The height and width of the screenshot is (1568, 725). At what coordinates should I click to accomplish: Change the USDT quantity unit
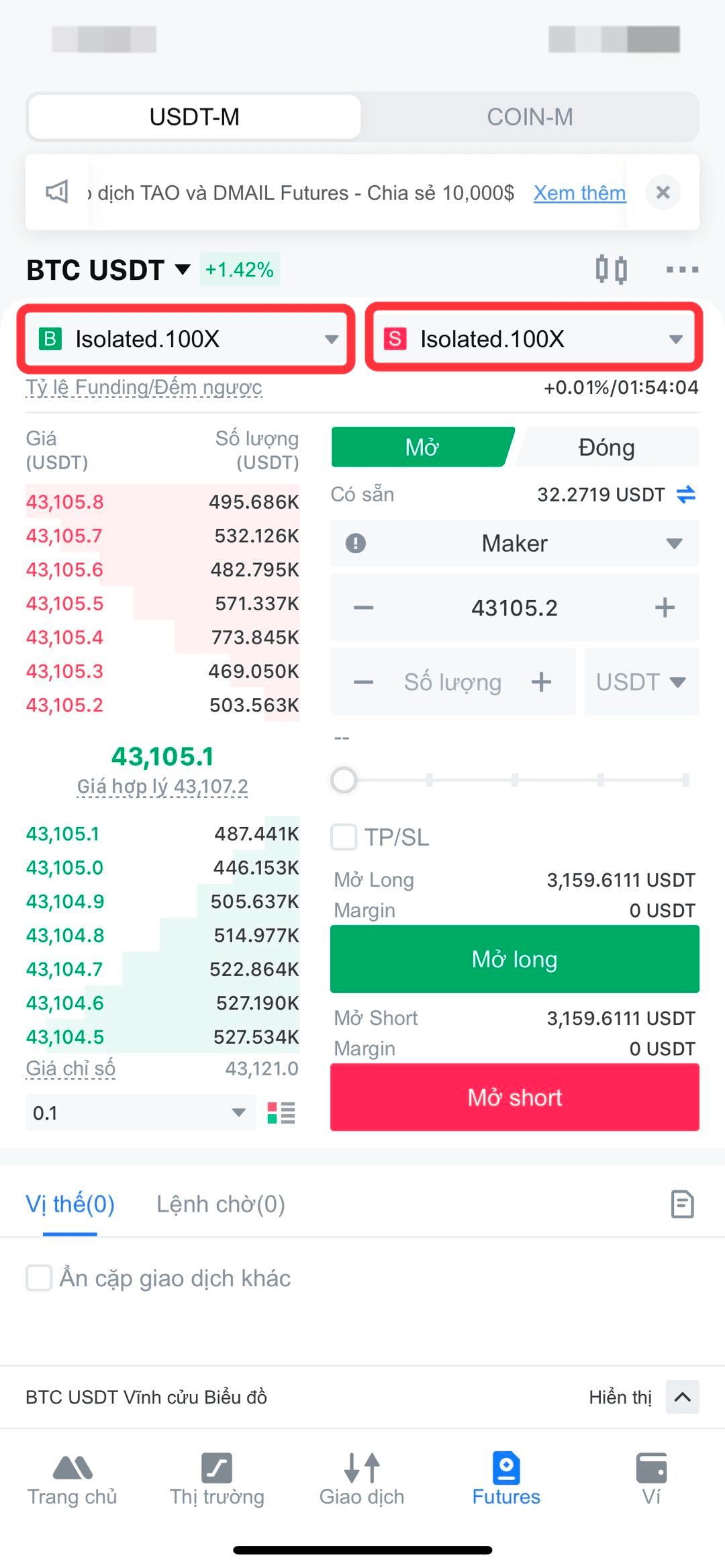coord(641,682)
